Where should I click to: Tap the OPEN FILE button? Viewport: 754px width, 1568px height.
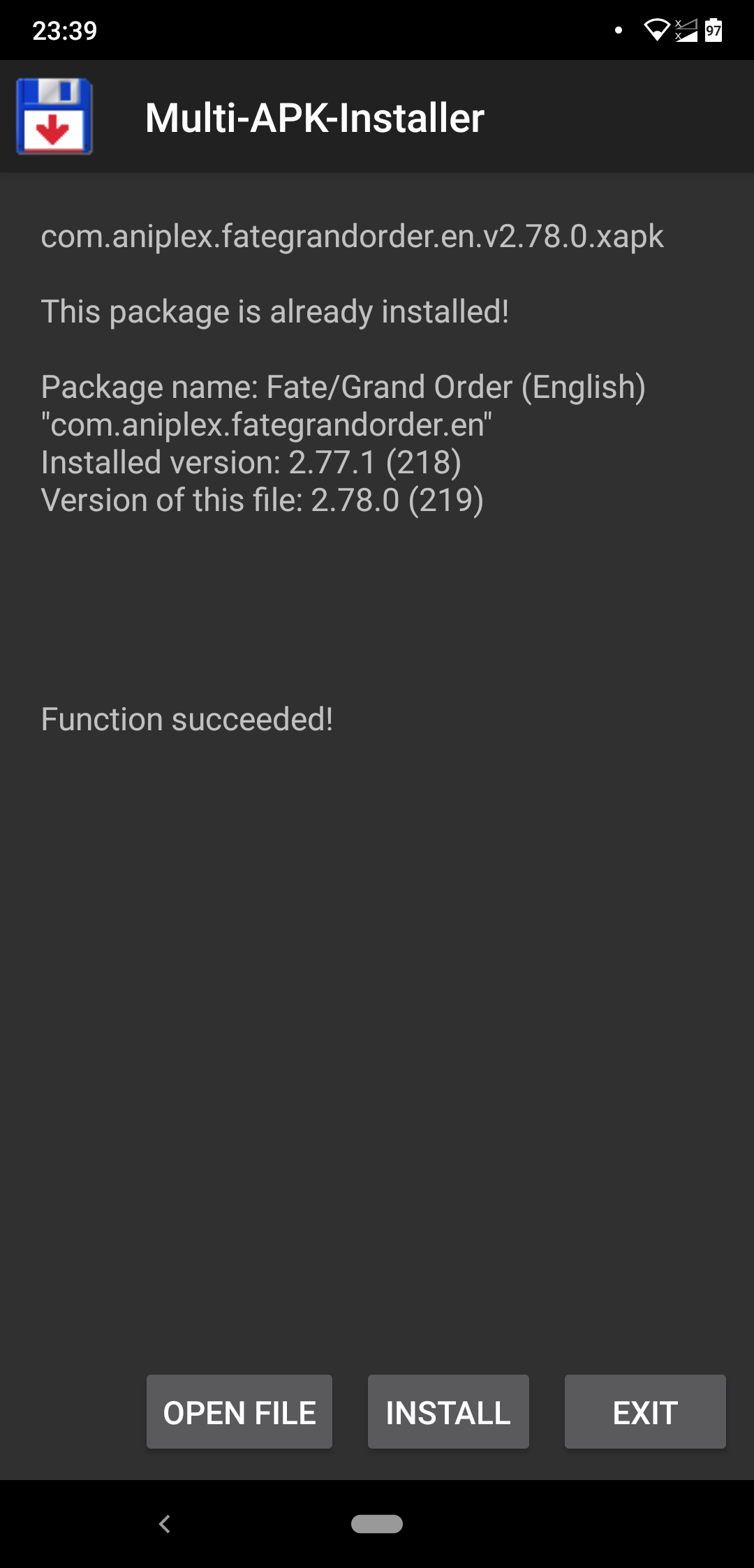(239, 1412)
